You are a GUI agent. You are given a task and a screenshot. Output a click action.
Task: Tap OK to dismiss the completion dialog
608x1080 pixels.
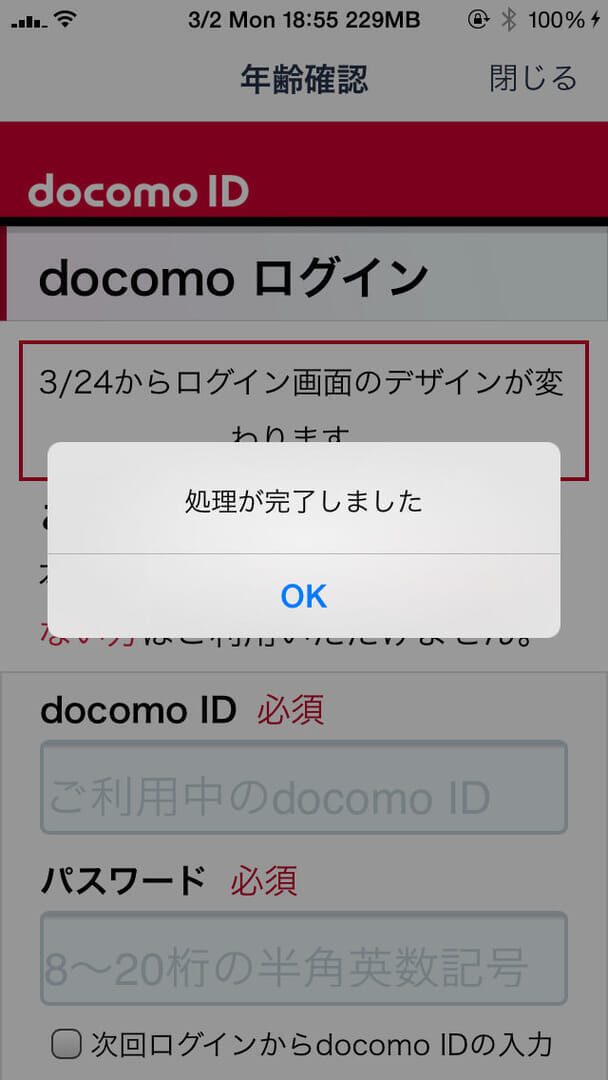[x=303, y=596]
